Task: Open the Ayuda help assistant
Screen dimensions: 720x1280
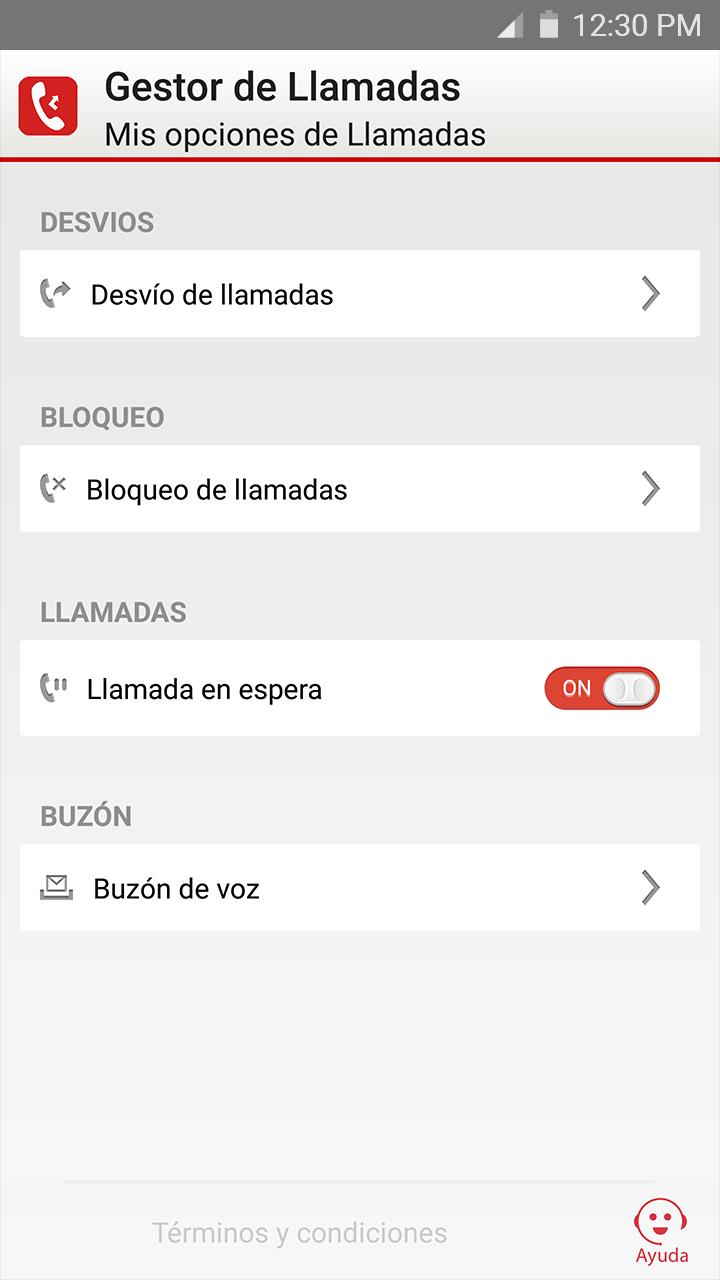Action: point(661,1231)
